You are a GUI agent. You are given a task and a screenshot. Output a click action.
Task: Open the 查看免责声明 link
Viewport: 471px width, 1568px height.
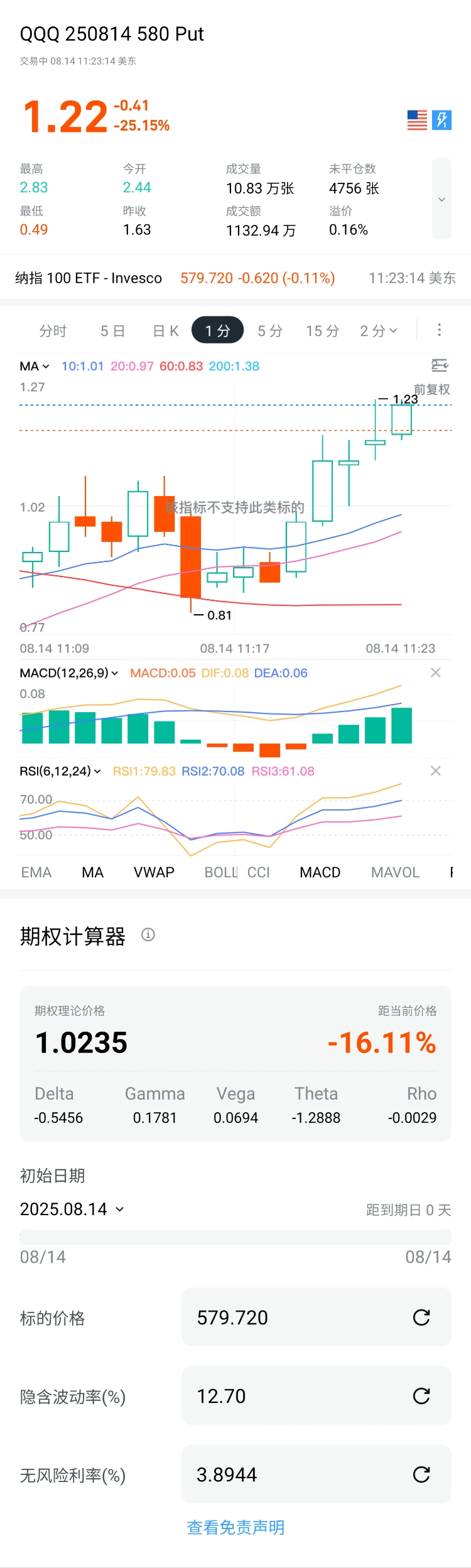point(235,1527)
